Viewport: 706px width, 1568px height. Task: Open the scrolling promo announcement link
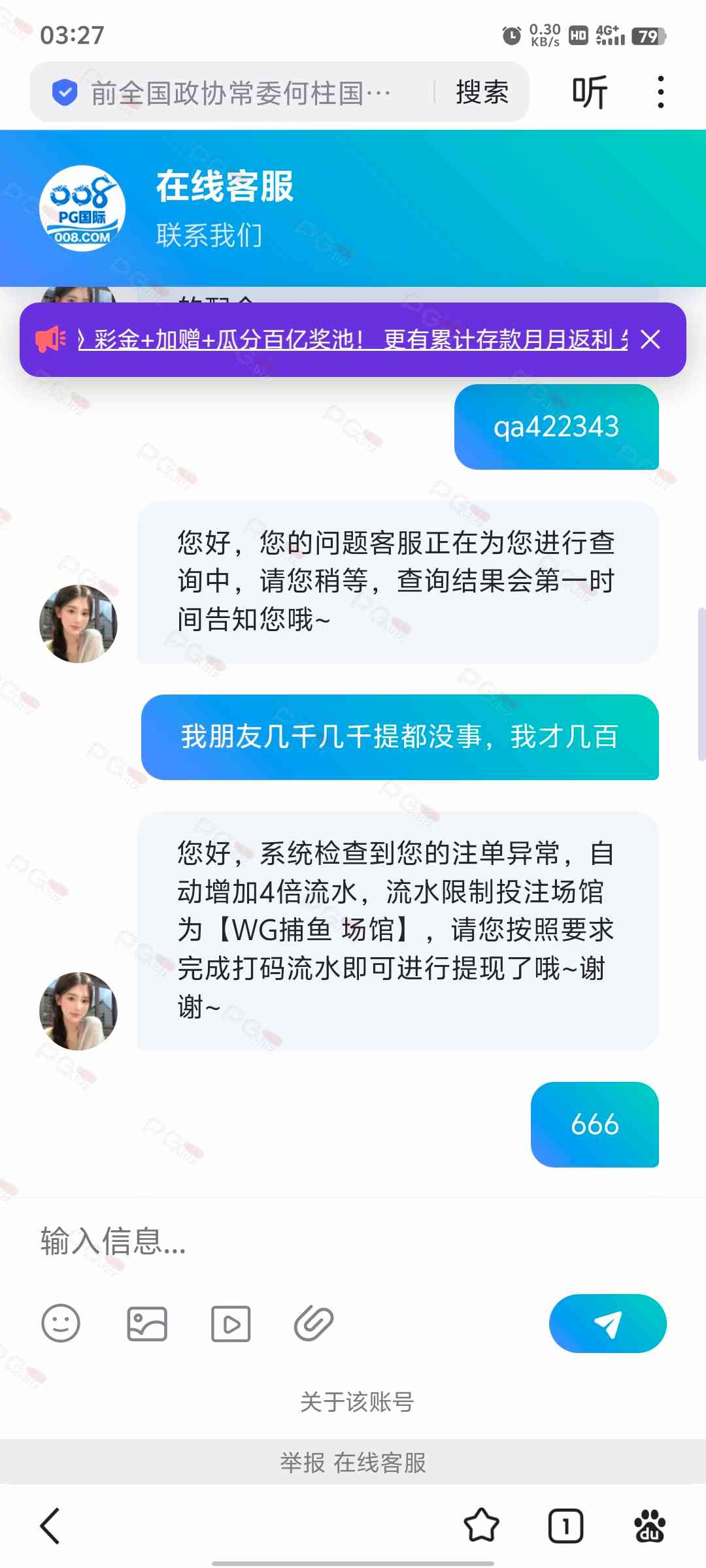click(353, 340)
